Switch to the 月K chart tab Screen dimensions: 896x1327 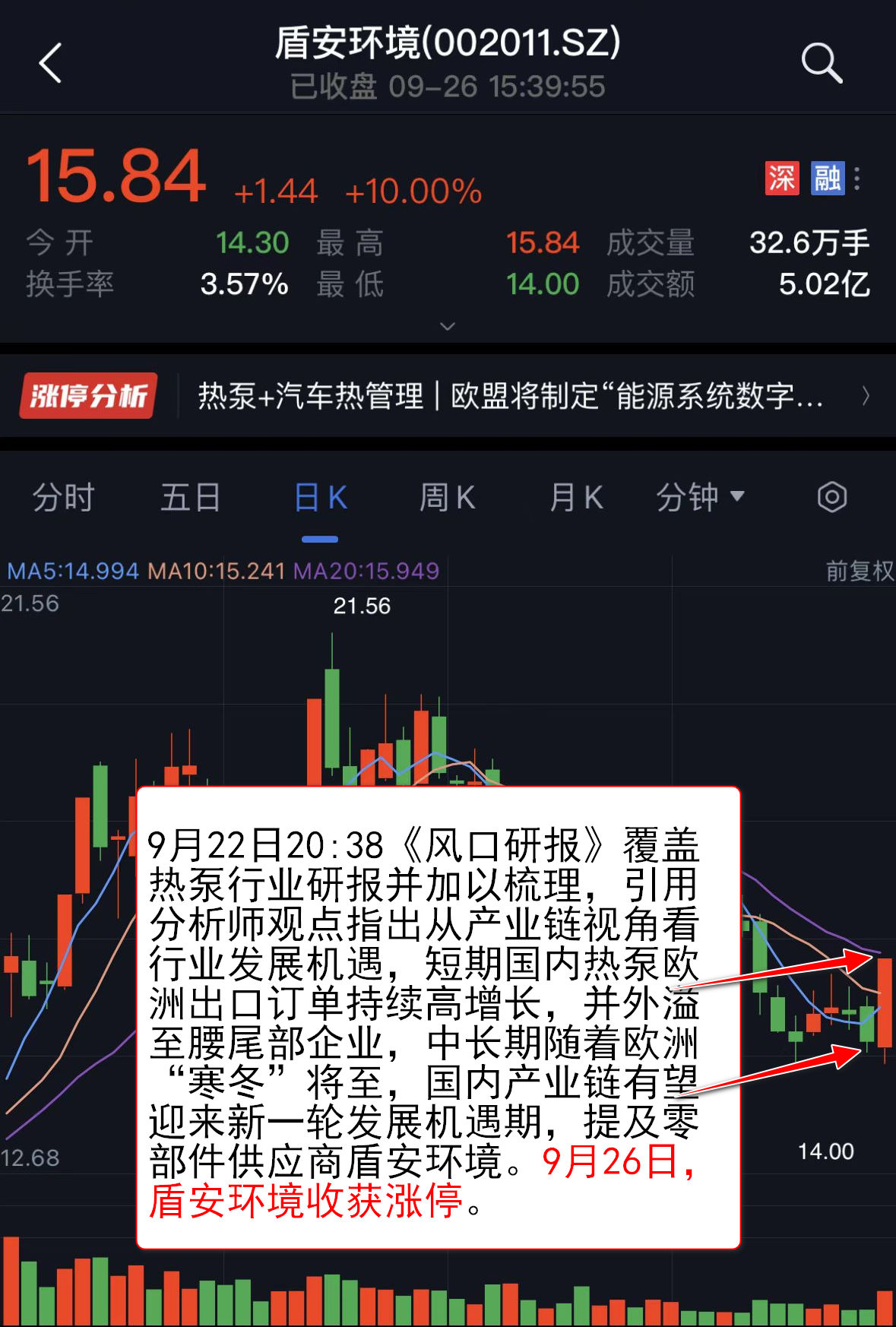tap(576, 498)
